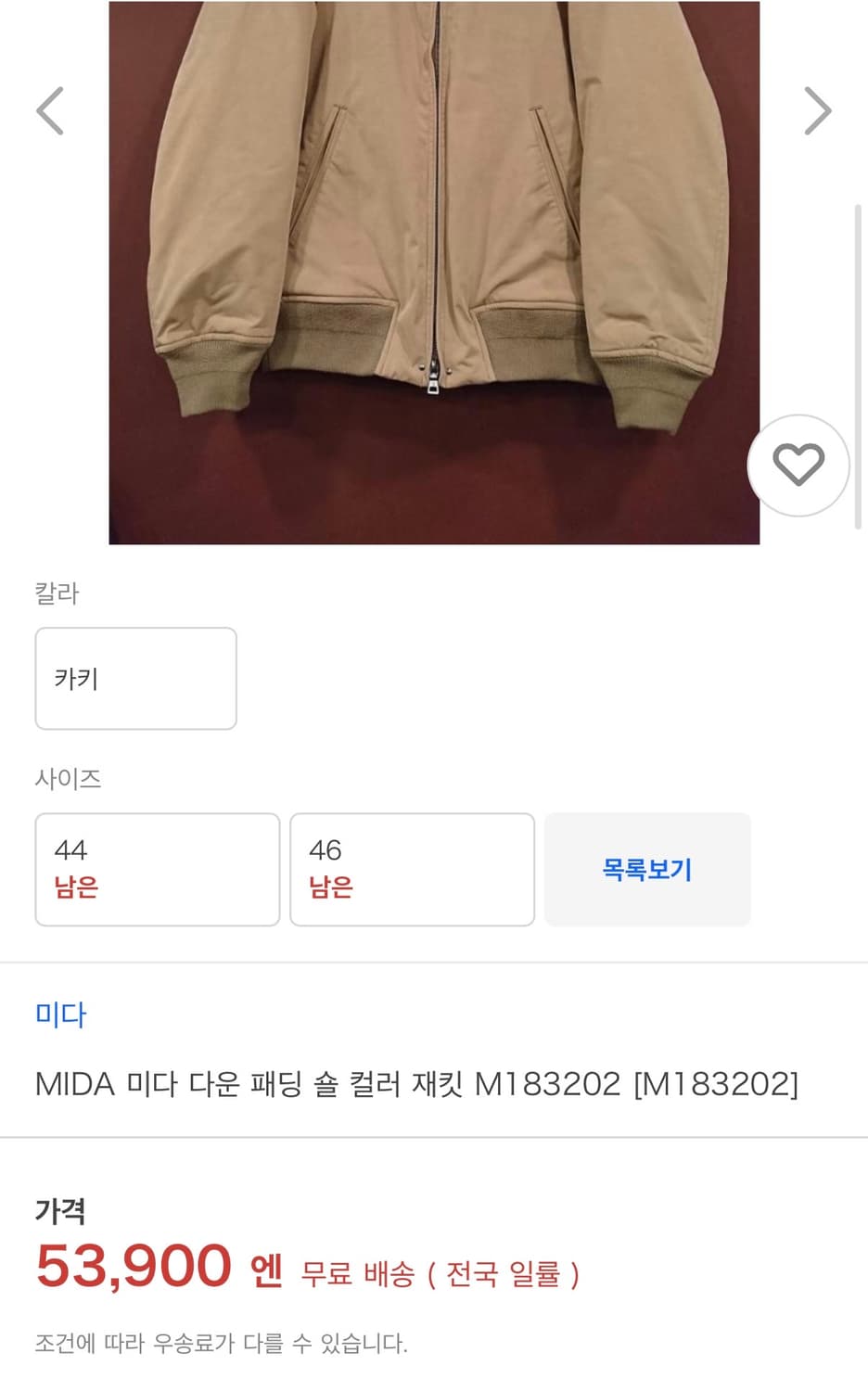Select the 카키 color option
The height and width of the screenshot is (1391, 868).
point(135,678)
